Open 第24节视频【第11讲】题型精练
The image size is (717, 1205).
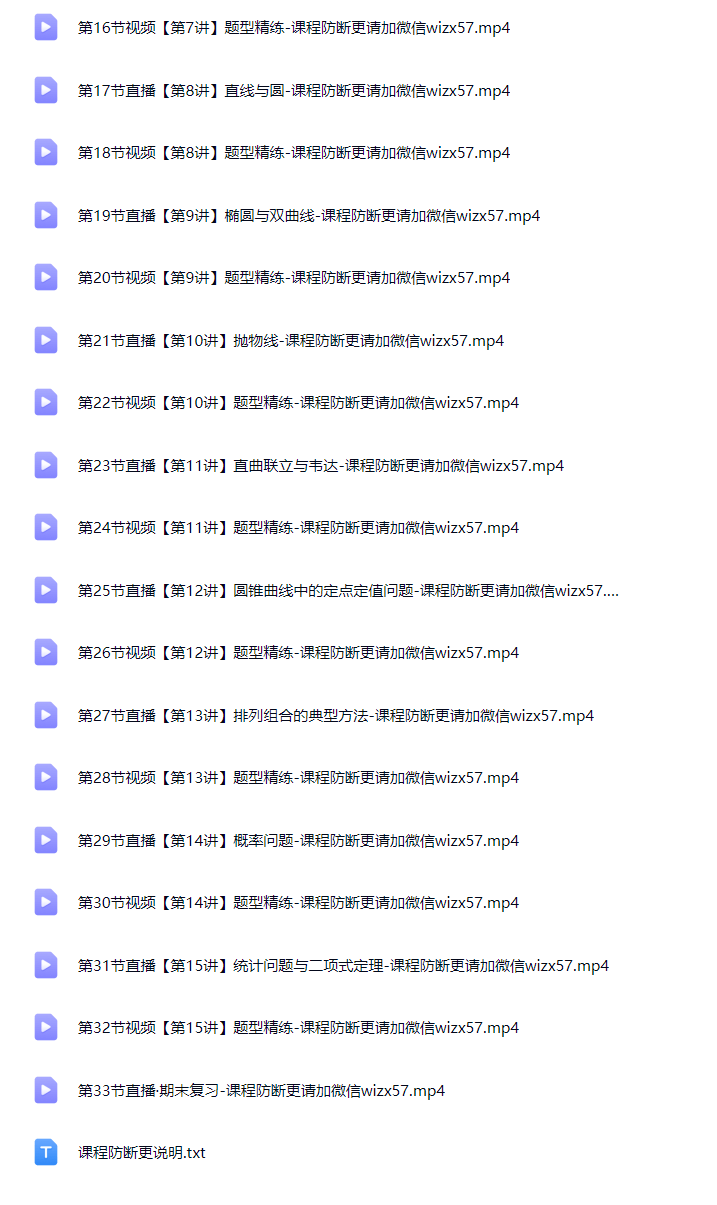pyautogui.click(x=299, y=528)
